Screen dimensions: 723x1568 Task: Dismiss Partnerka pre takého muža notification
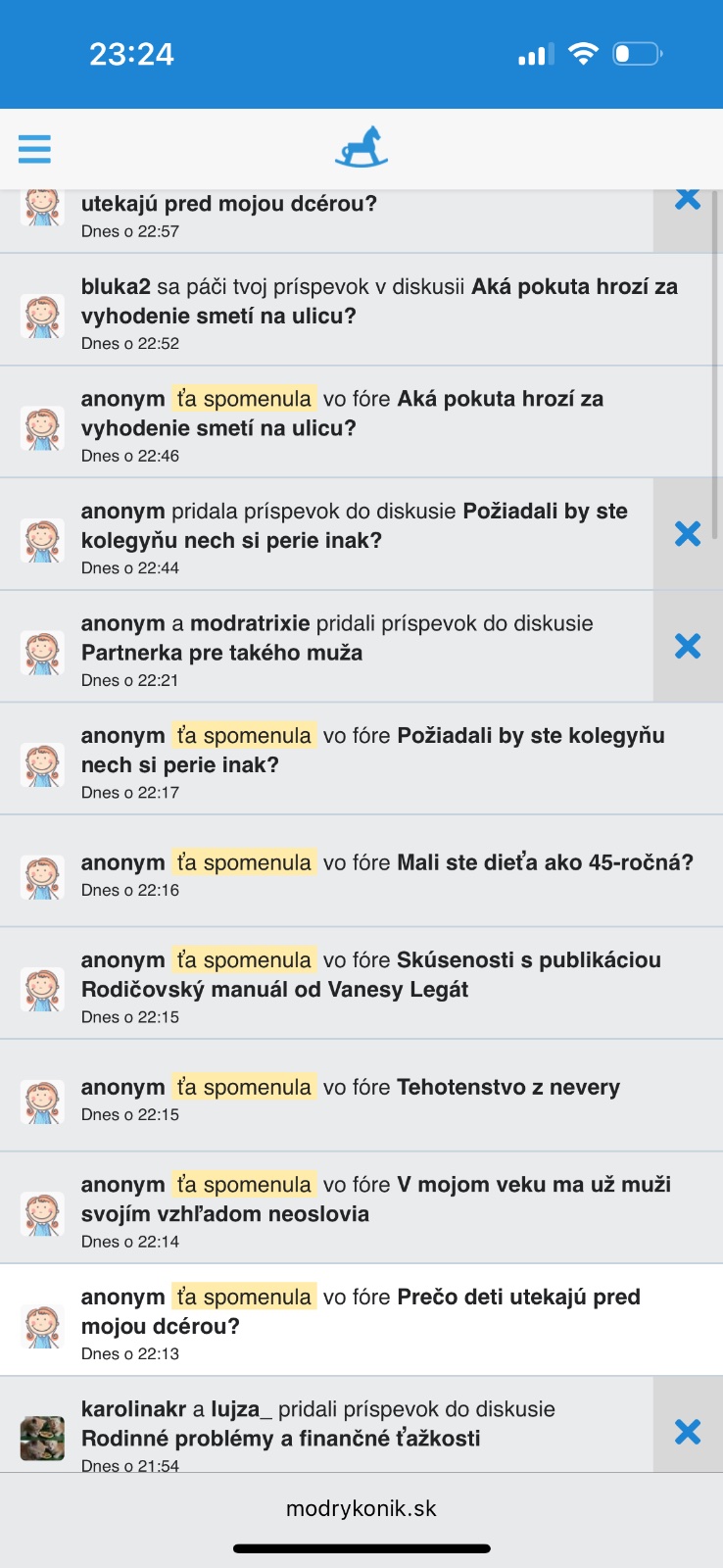(x=688, y=646)
